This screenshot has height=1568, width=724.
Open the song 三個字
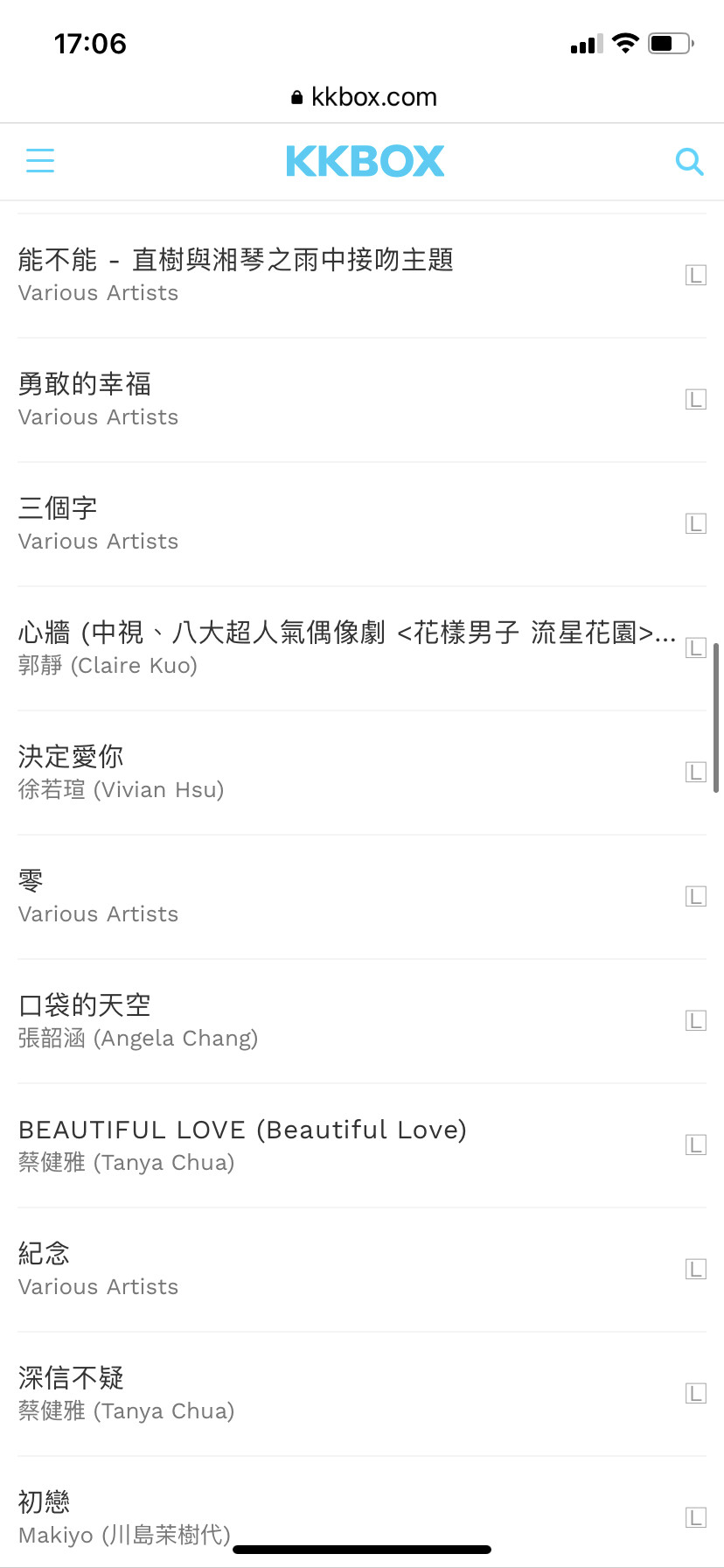[362, 524]
